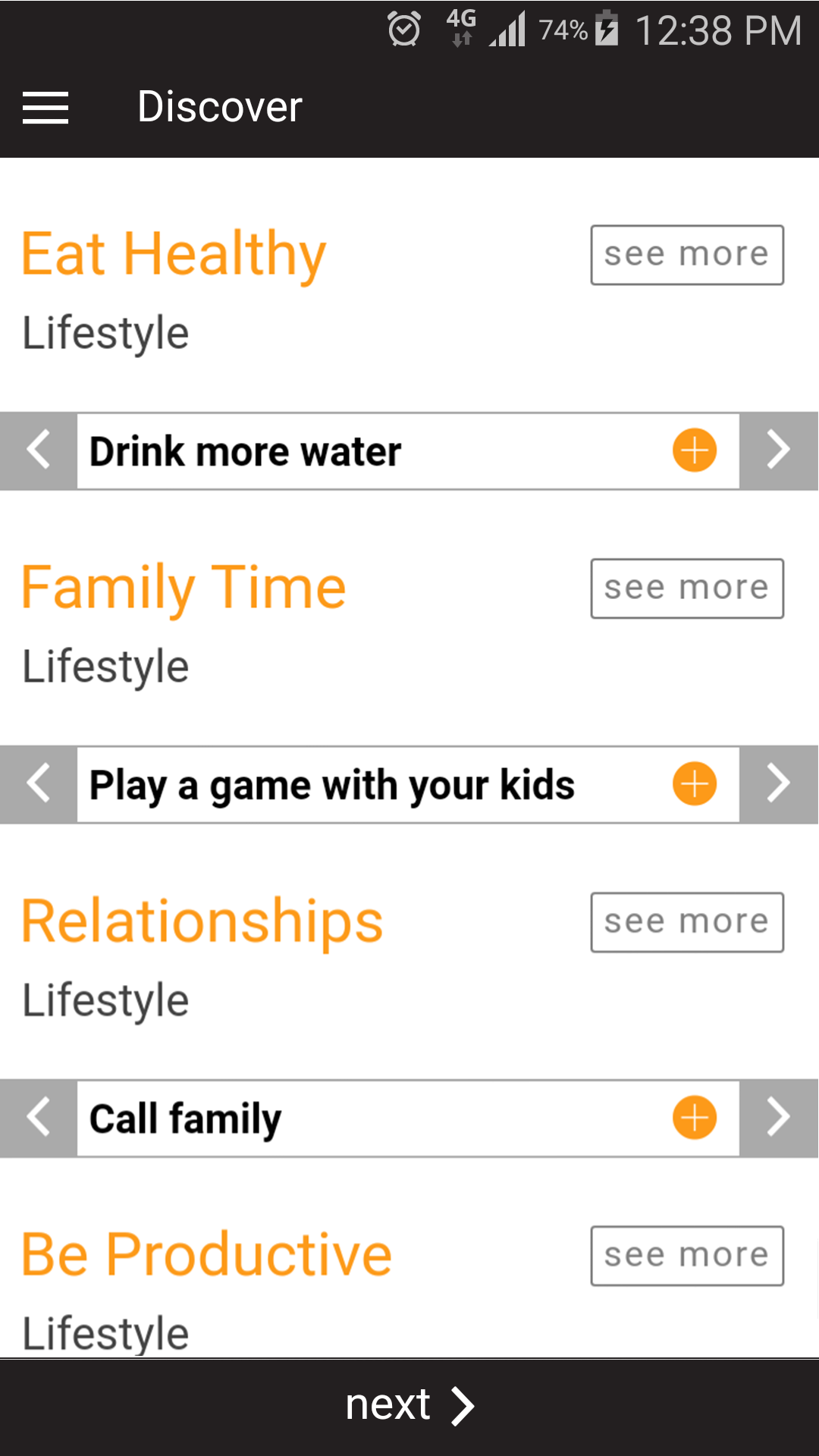See more under Be Productive
819x1456 pixels.
click(687, 1256)
